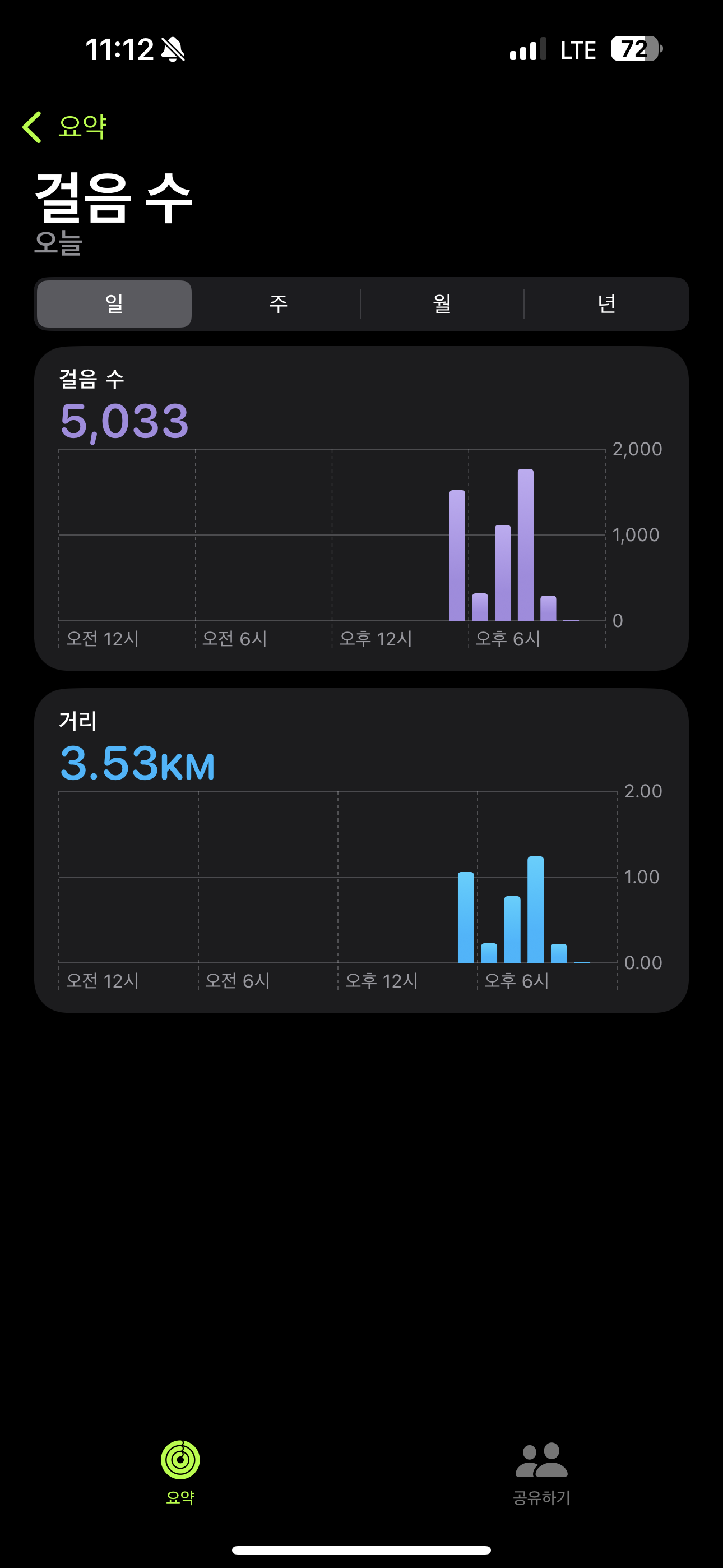Select the 일 (day) segment
The width and height of the screenshot is (723, 1568).
point(114,304)
